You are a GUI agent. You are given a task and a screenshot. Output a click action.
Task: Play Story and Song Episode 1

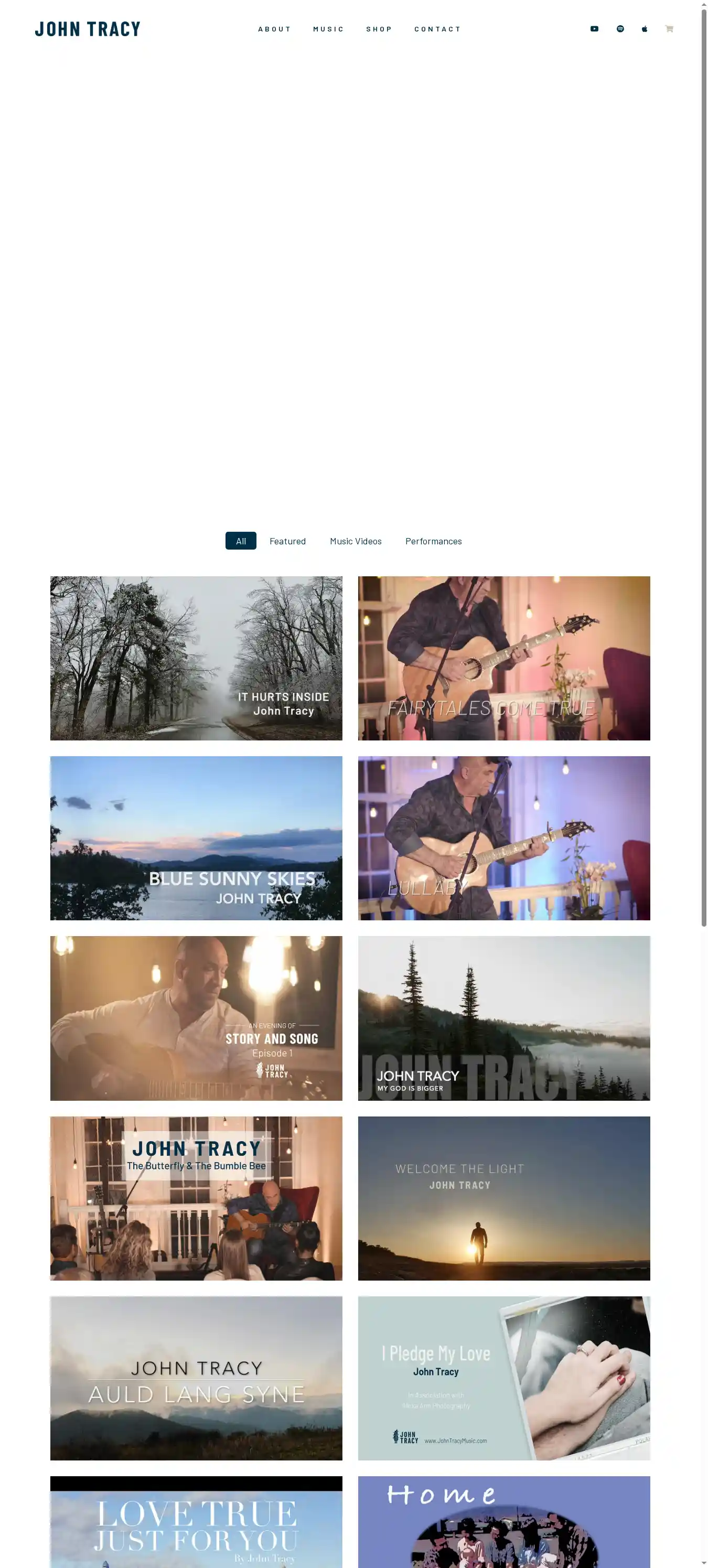[x=196, y=1018]
